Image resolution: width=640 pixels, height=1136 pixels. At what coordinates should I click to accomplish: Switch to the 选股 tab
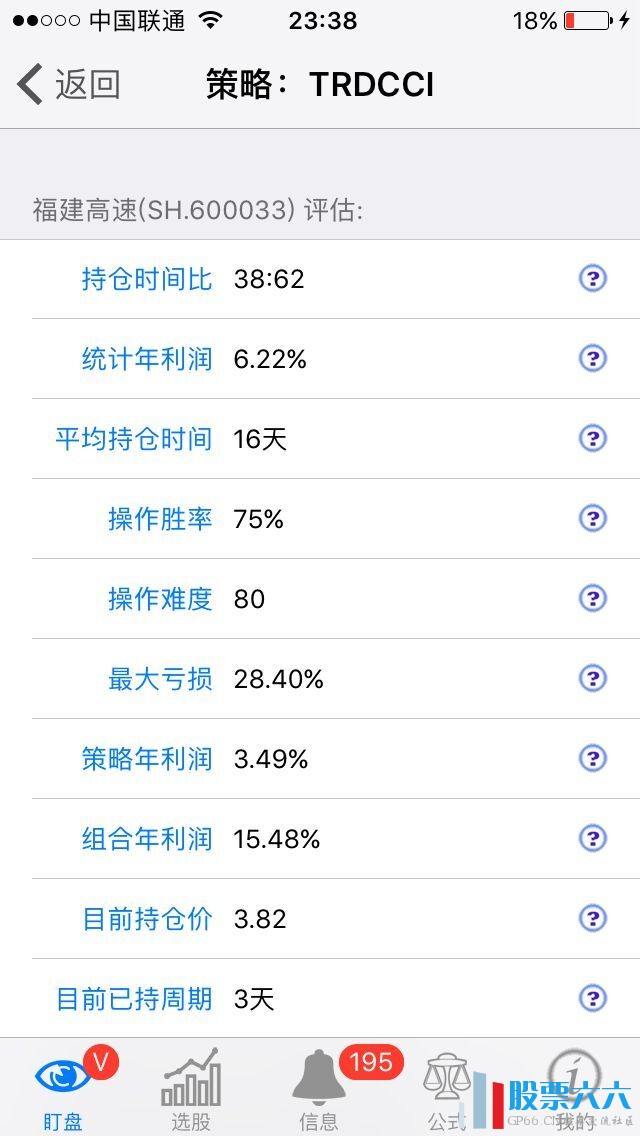(191, 1090)
